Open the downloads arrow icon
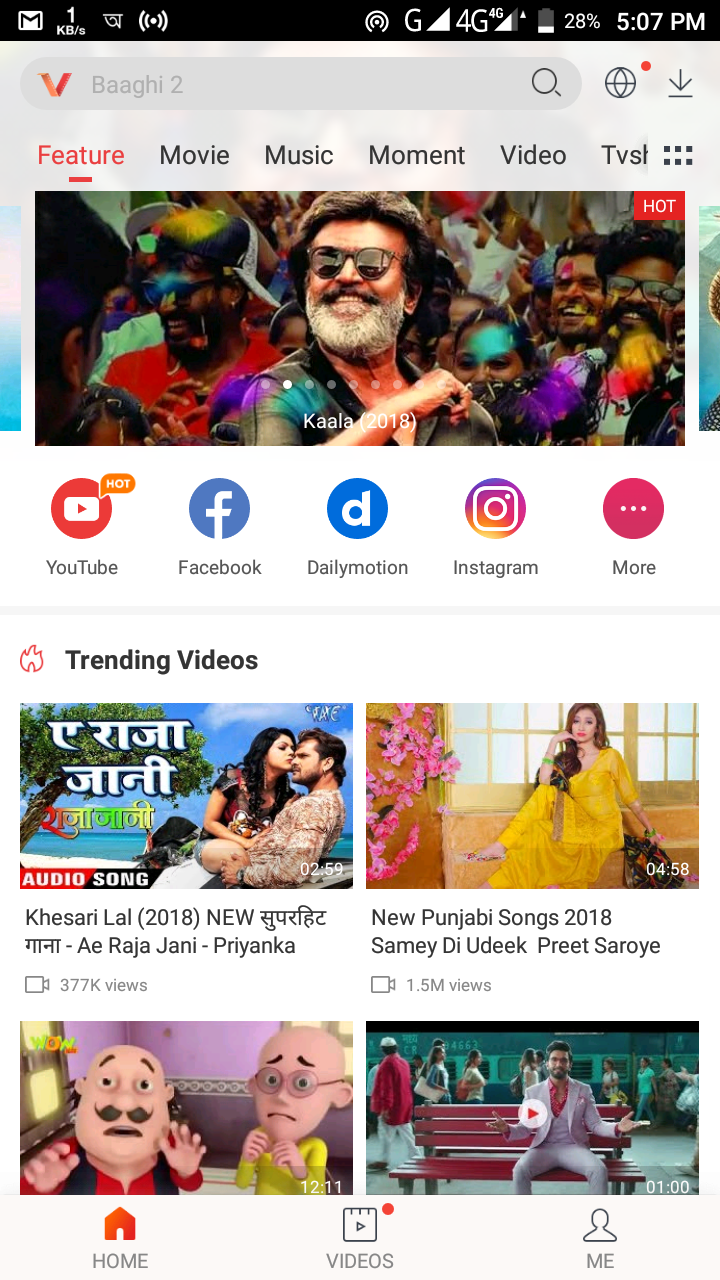The height and width of the screenshot is (1280, 720). (x=680, y=83)
